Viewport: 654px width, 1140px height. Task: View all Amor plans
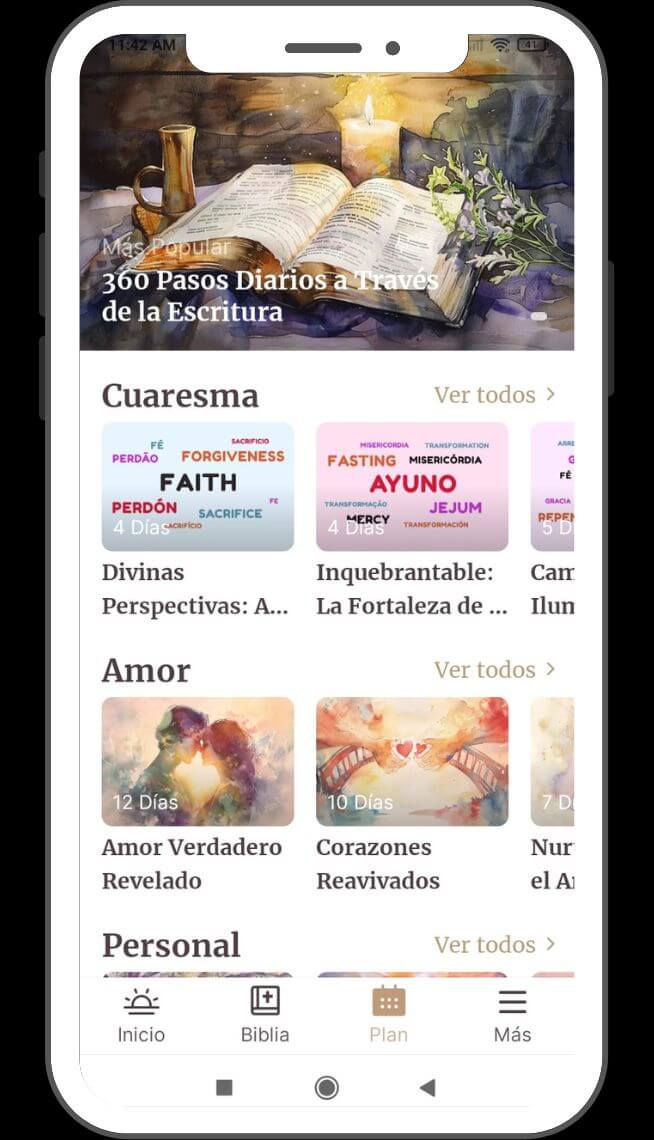(x=494, y=670)
